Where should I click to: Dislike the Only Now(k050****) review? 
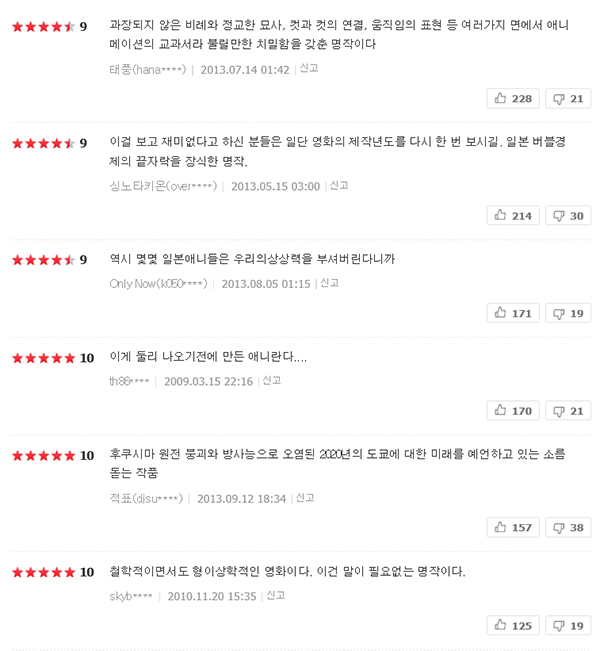(x=568, y=313)
